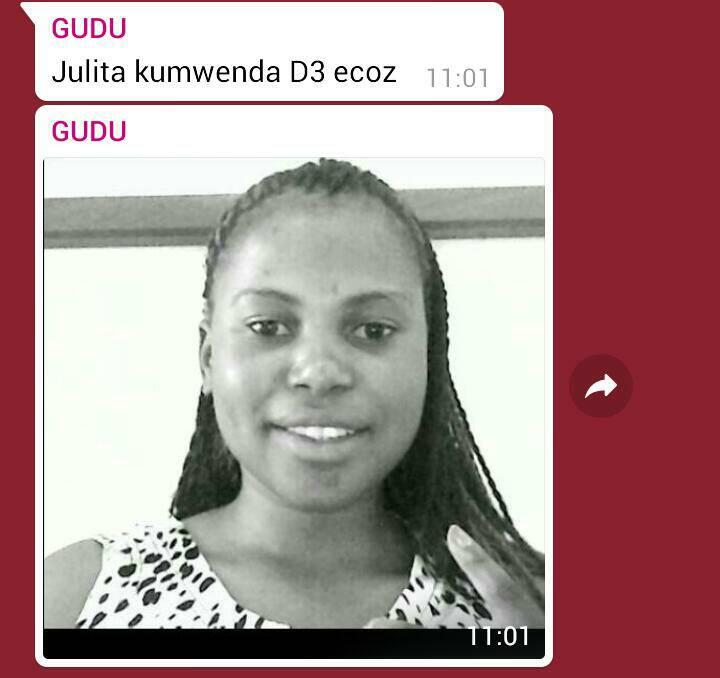
Task: Forward the photo sent by GUDU
Action: (x=601, y=386)
